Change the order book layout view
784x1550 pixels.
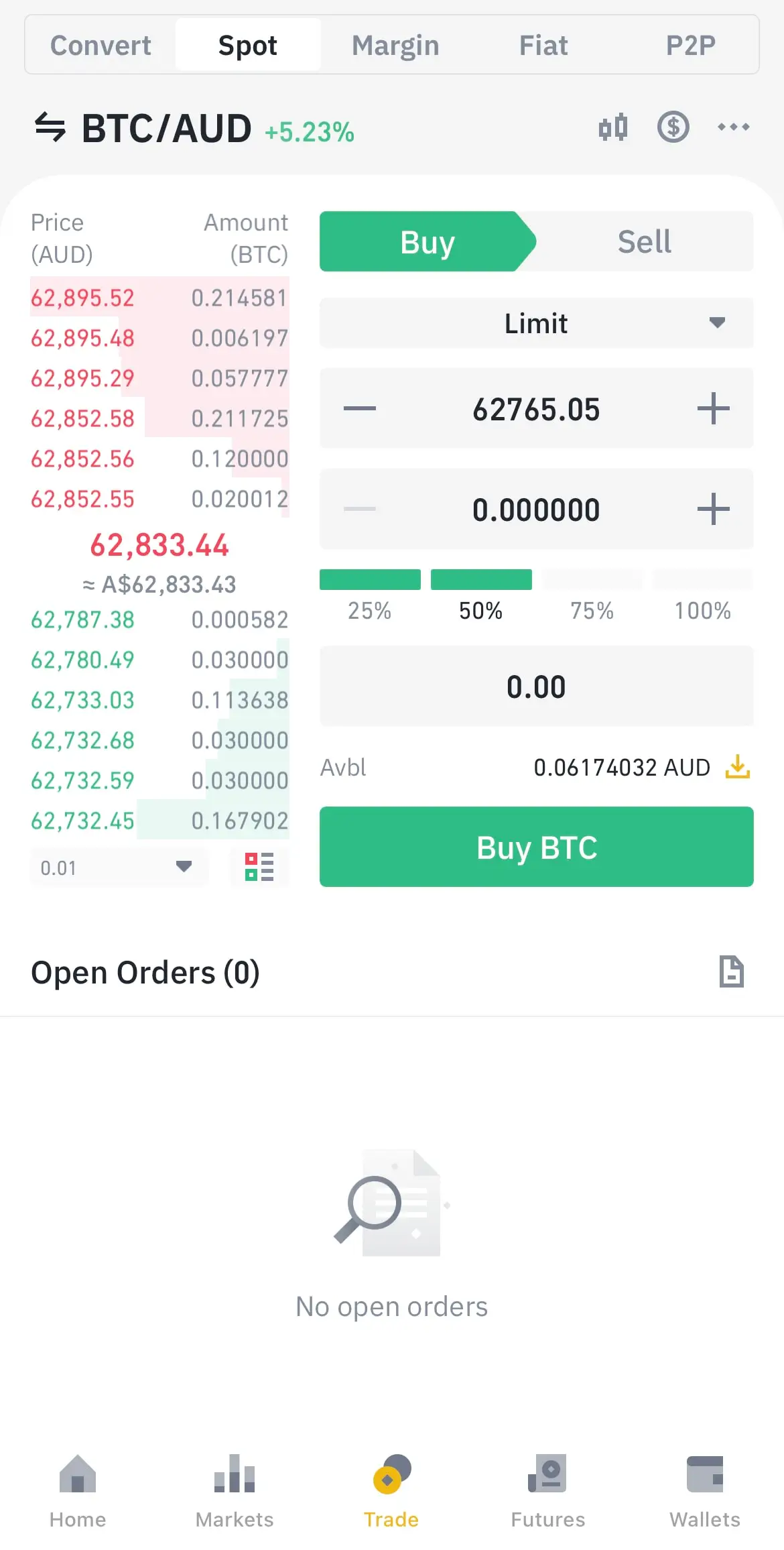click(x=259, y=867)
